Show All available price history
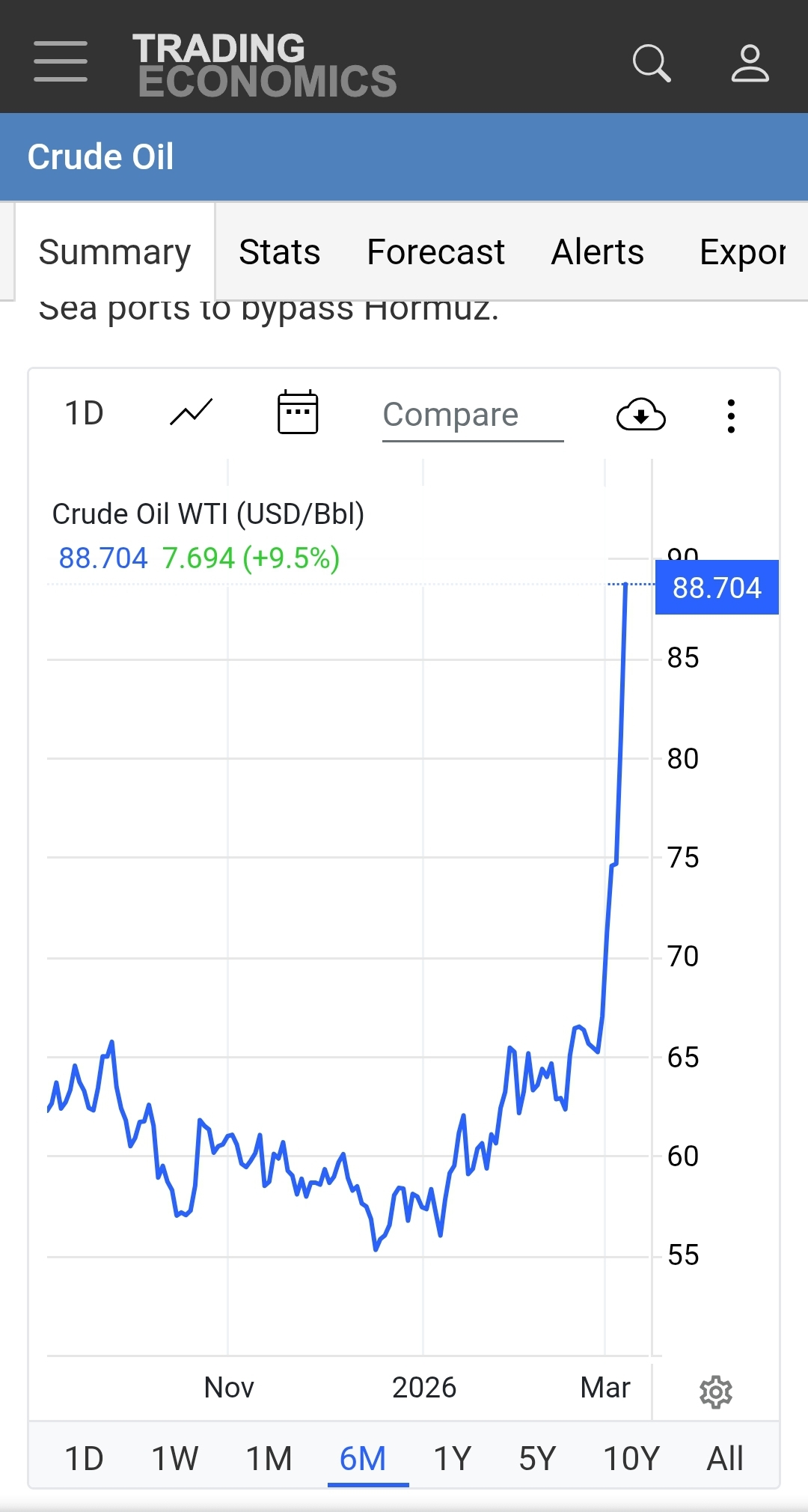The image size is (808, 1512). tap(725, 1458)
